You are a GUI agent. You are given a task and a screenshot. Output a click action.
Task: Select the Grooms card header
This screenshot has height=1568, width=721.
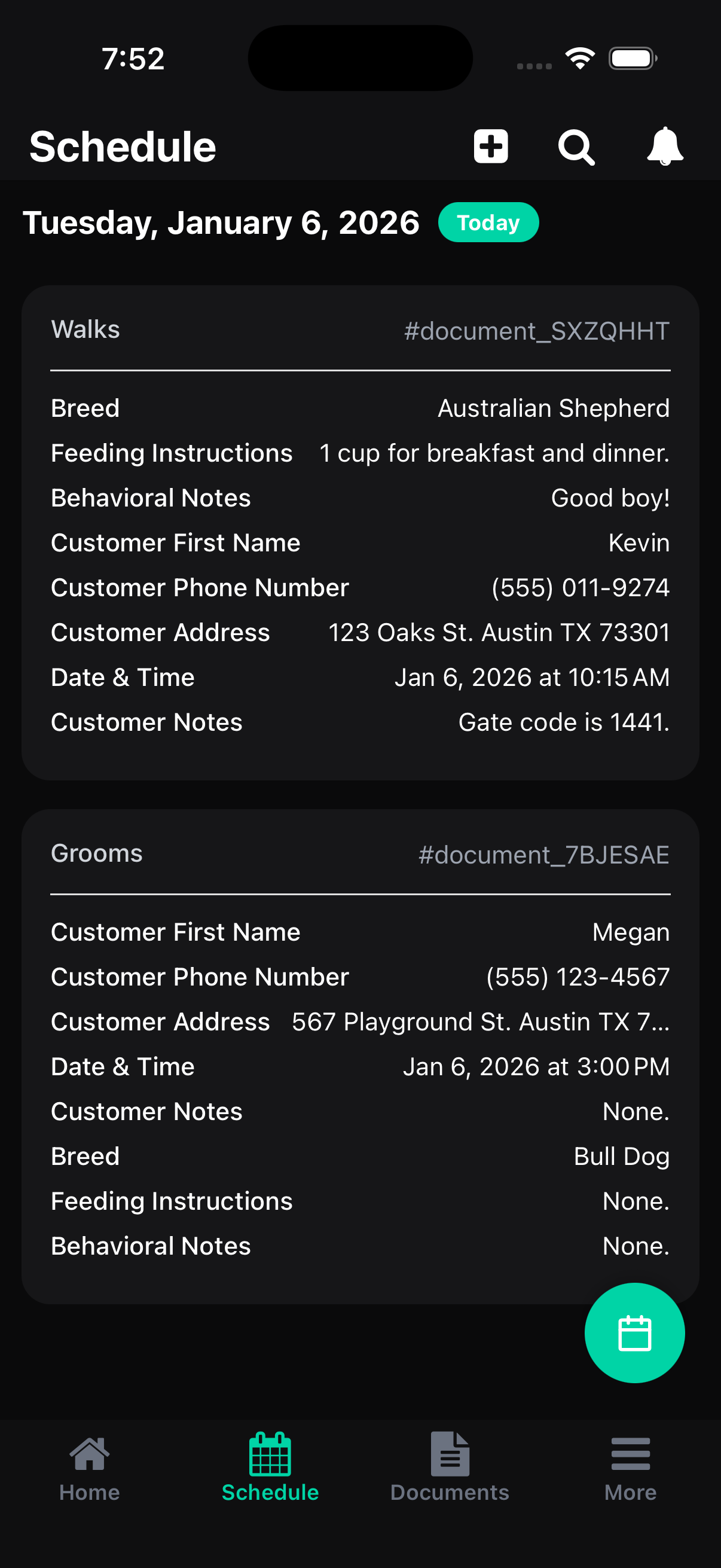[96, 853]
